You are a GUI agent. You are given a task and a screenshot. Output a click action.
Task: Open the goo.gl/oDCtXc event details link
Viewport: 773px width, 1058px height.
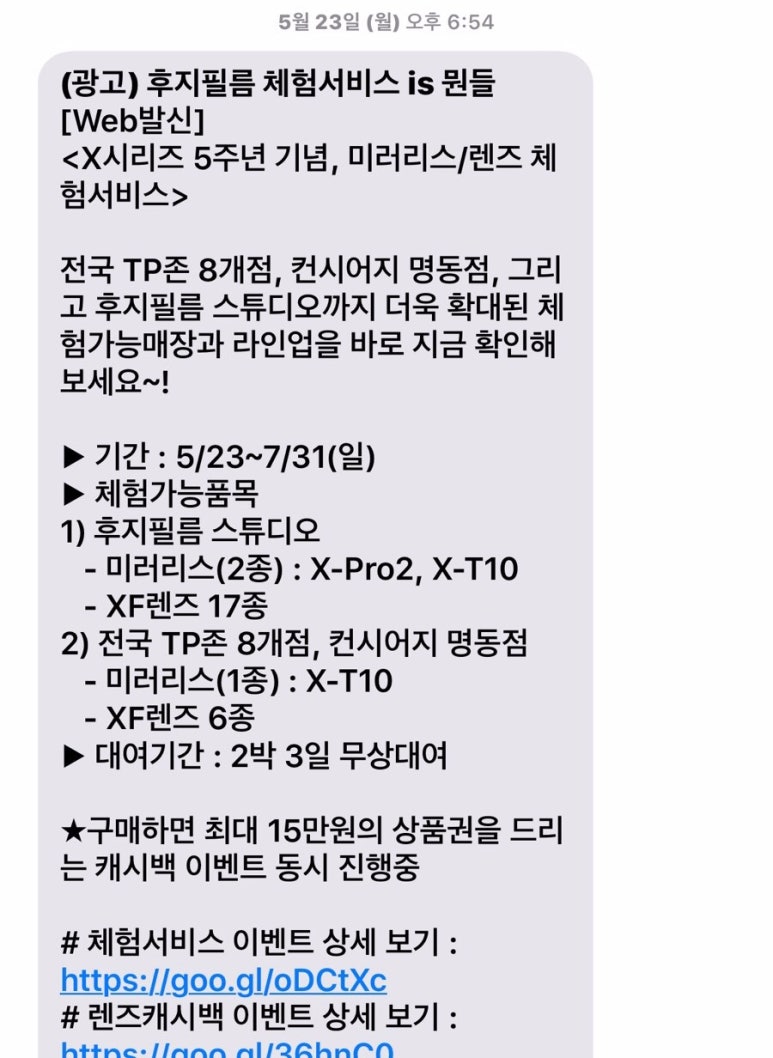[223, 978]
